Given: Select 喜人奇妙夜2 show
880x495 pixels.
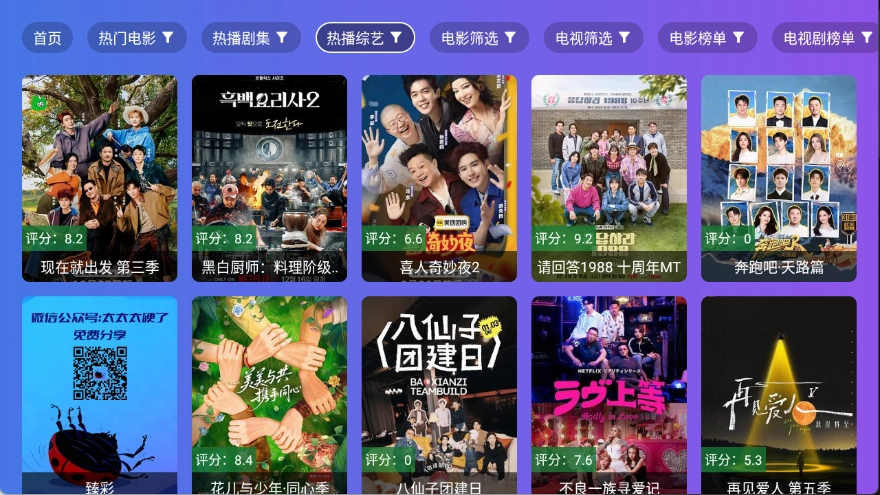Looking at the screenshot, I should (x=439, y=178).
